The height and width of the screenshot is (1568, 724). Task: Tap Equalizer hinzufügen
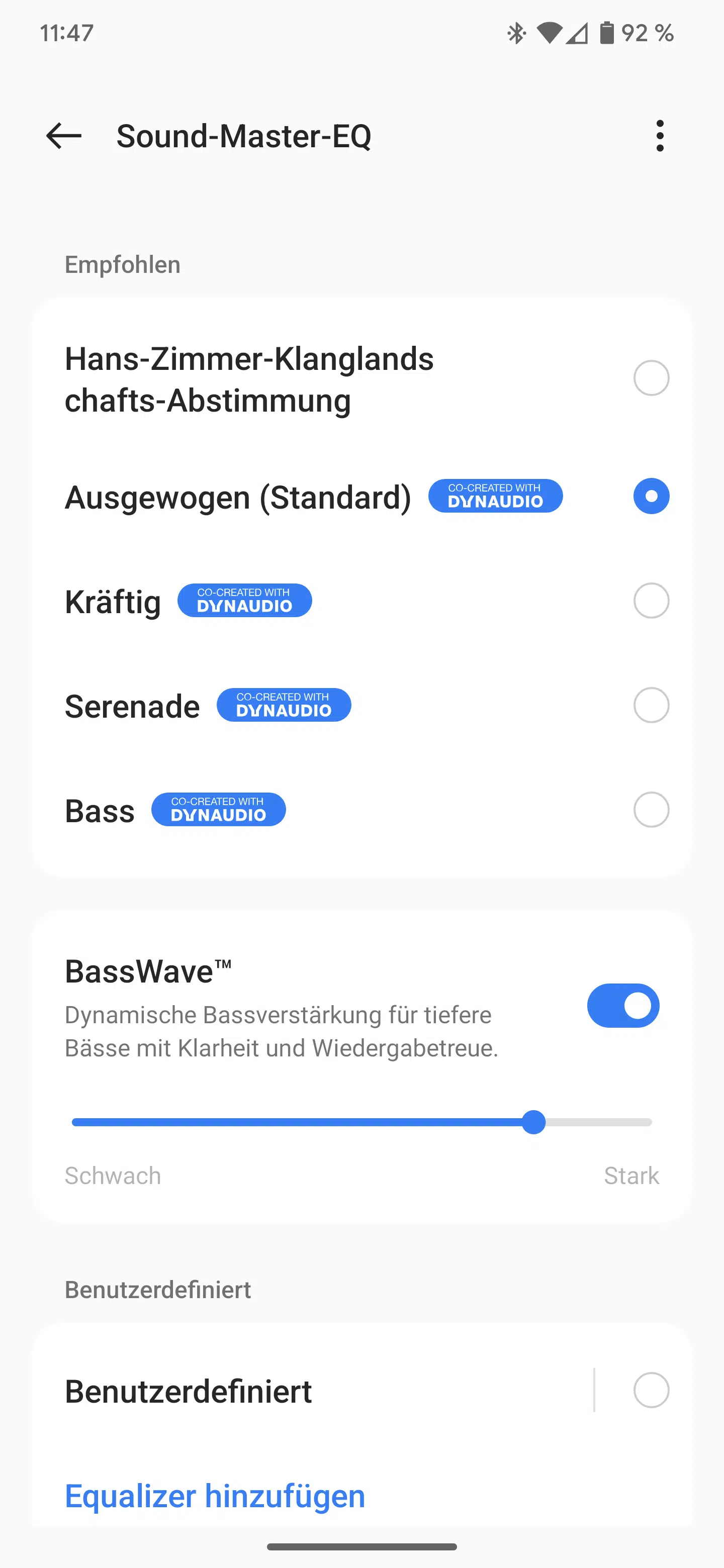[215, 1496]
